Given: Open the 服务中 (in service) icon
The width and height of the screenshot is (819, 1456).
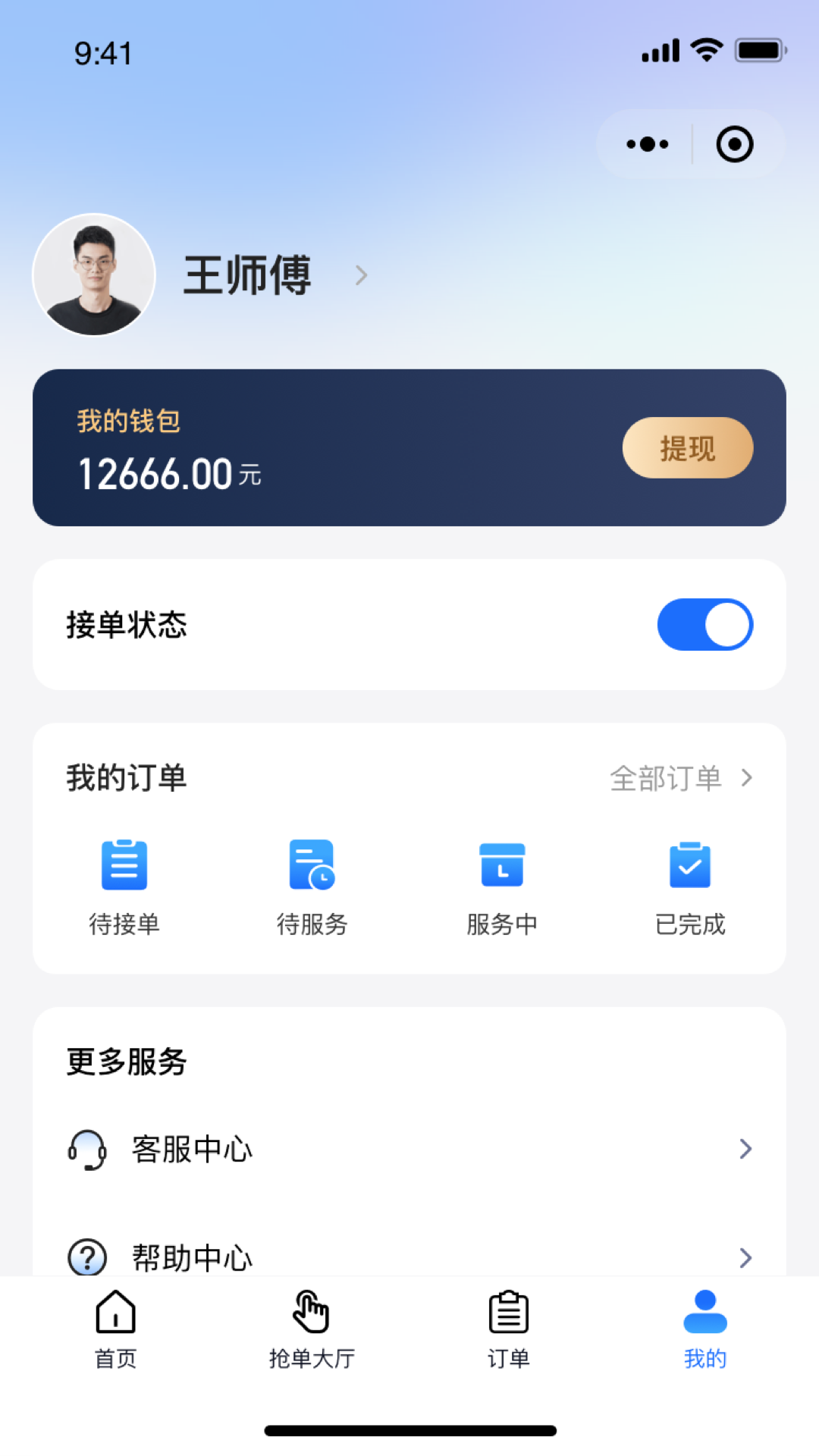Looking at the screenshot, I should tap(501, 864).
